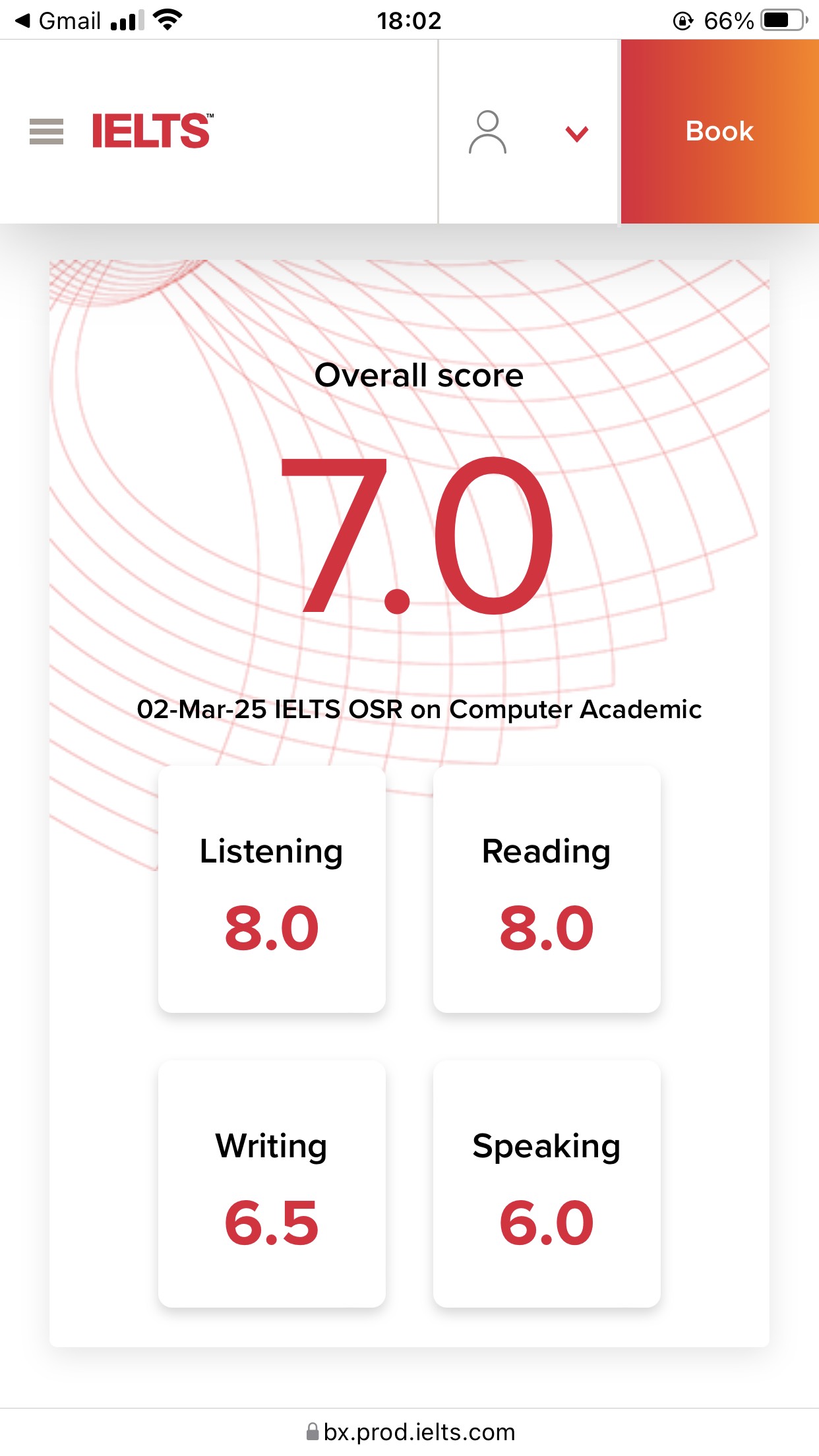The width and height of the screenshot is (819, 1456).
Task: Open the user profile icon
Action: 487,132
